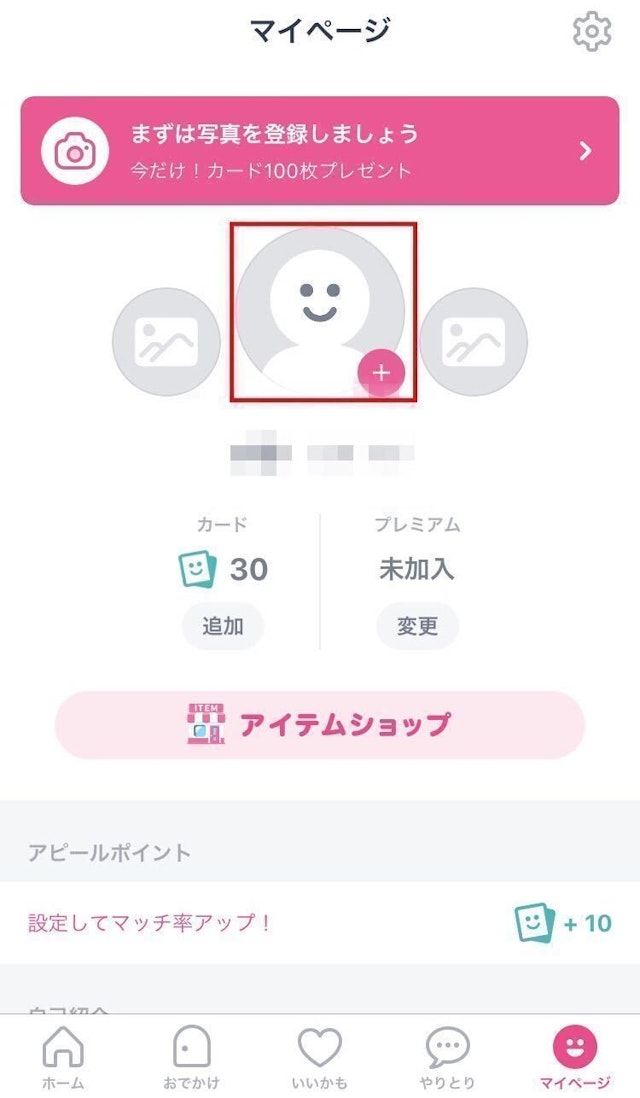Open the settings gear icon
Image resolution: width=640 pixels, height=1098 pixels.
(592, 32)
